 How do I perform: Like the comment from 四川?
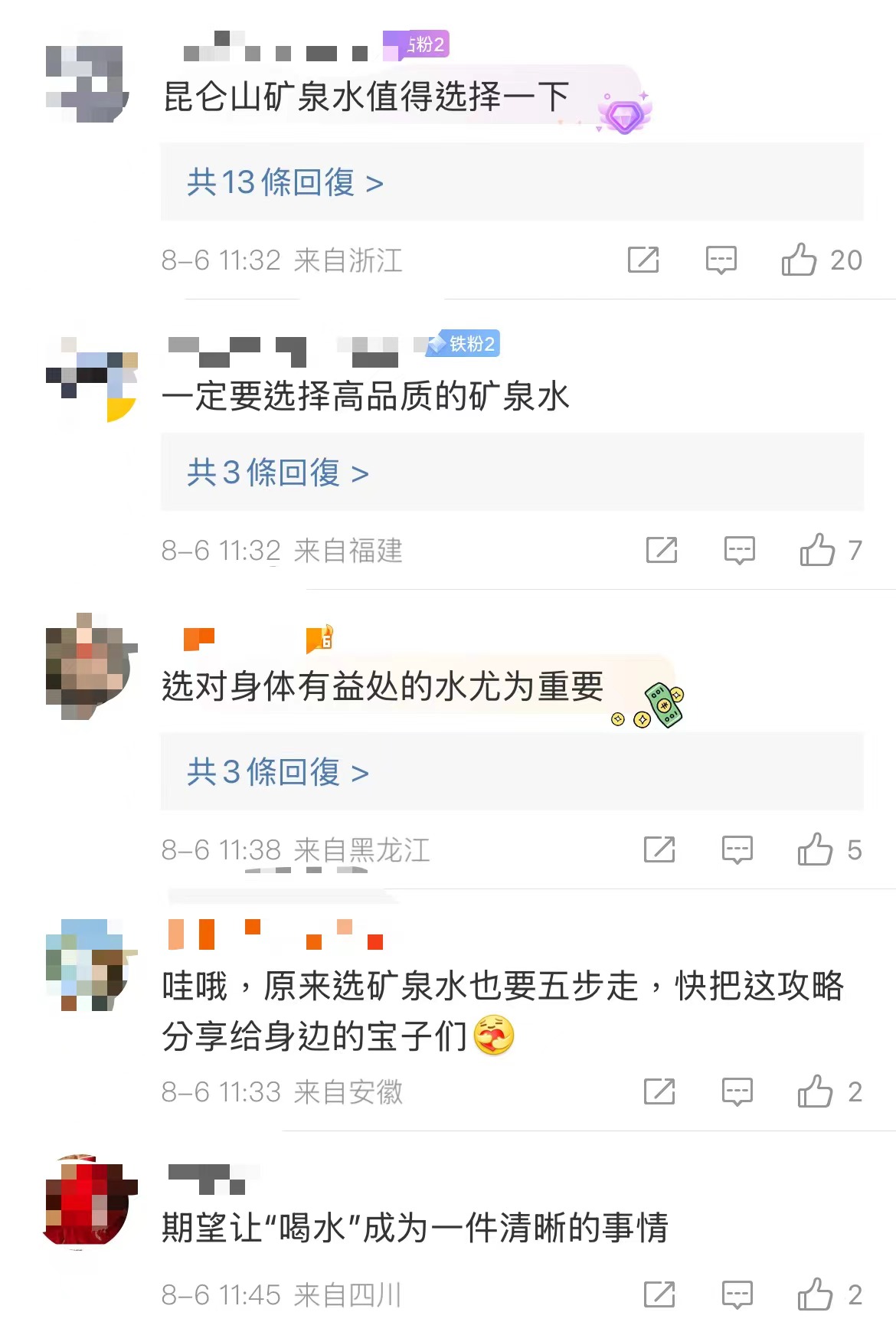[815, 1294]
